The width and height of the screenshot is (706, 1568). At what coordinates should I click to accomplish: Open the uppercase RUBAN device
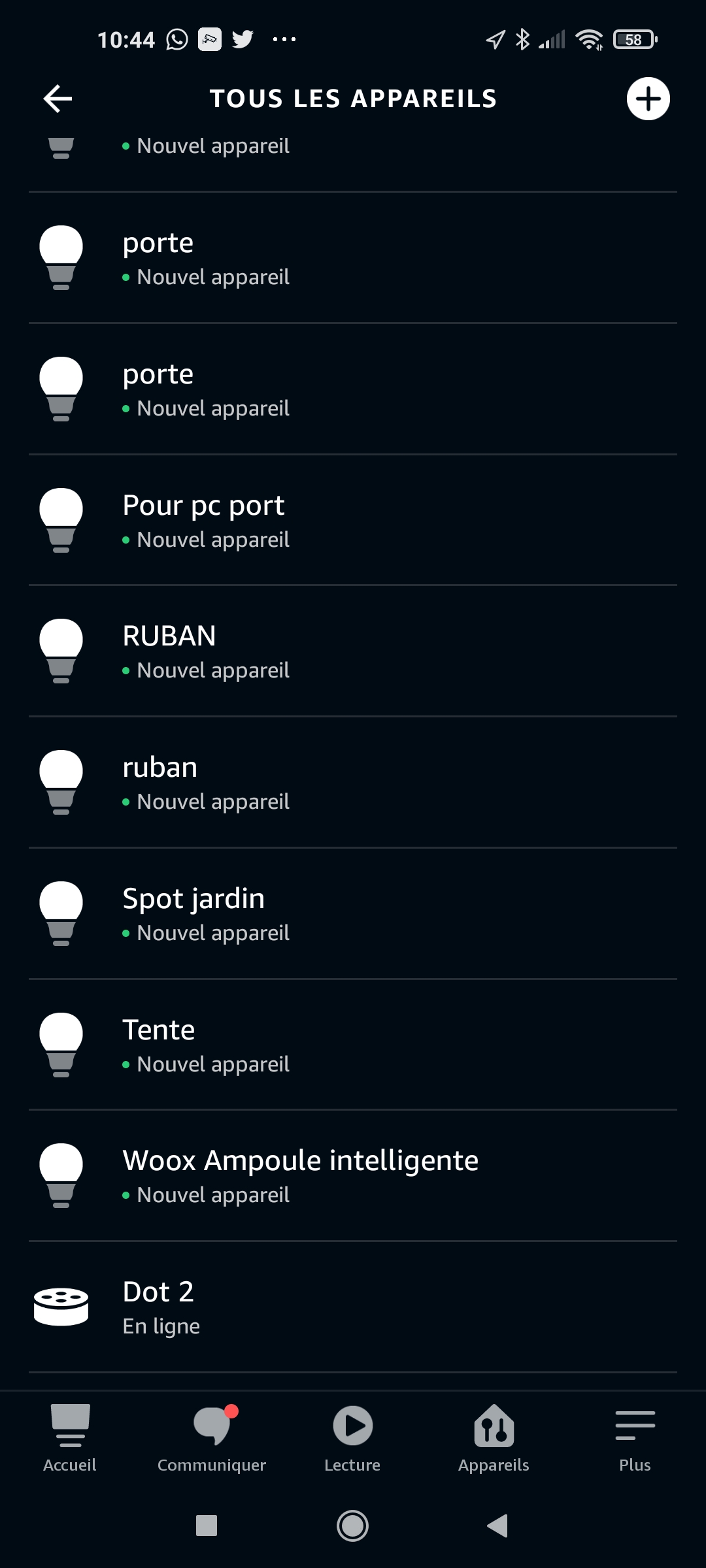point(353,651)
